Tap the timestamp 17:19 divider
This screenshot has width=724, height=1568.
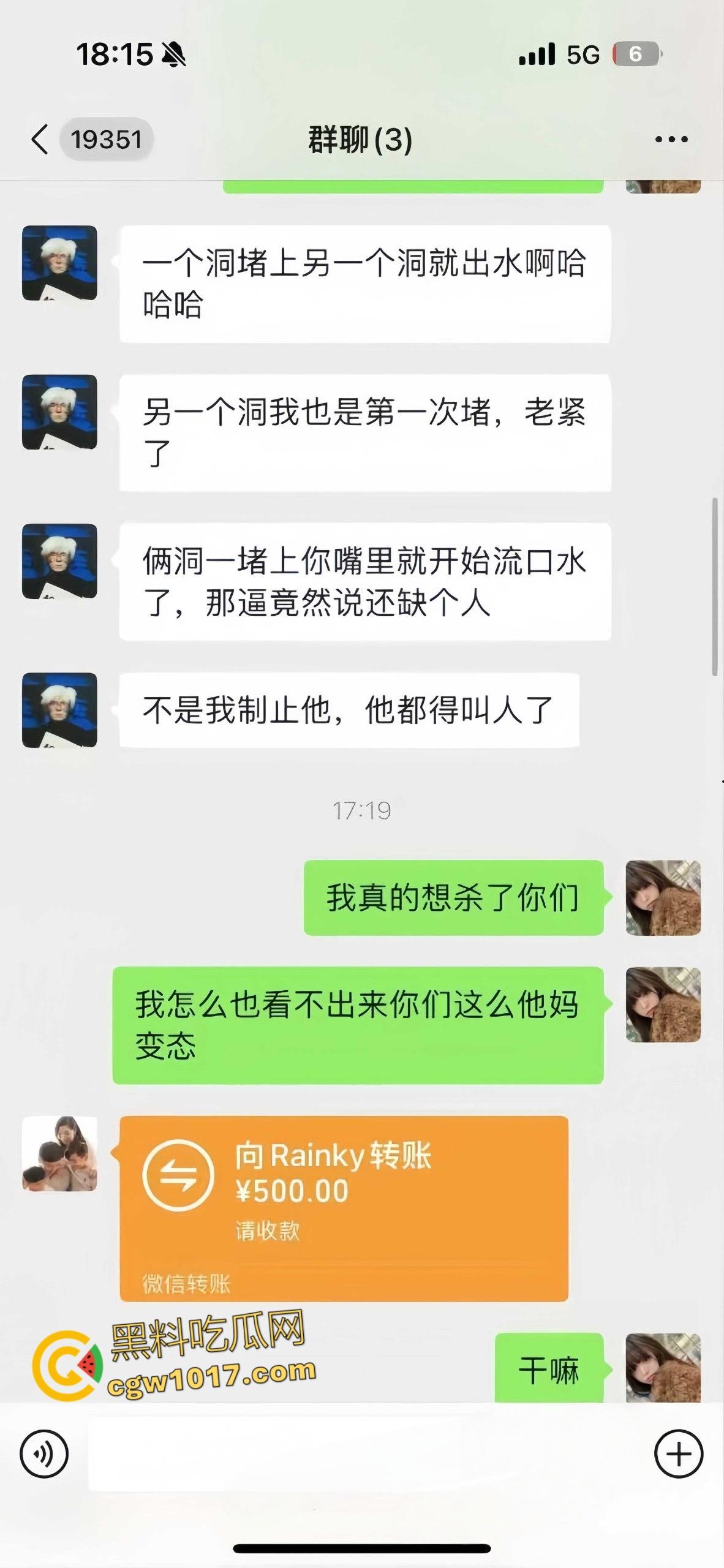[x=361, y=810]
